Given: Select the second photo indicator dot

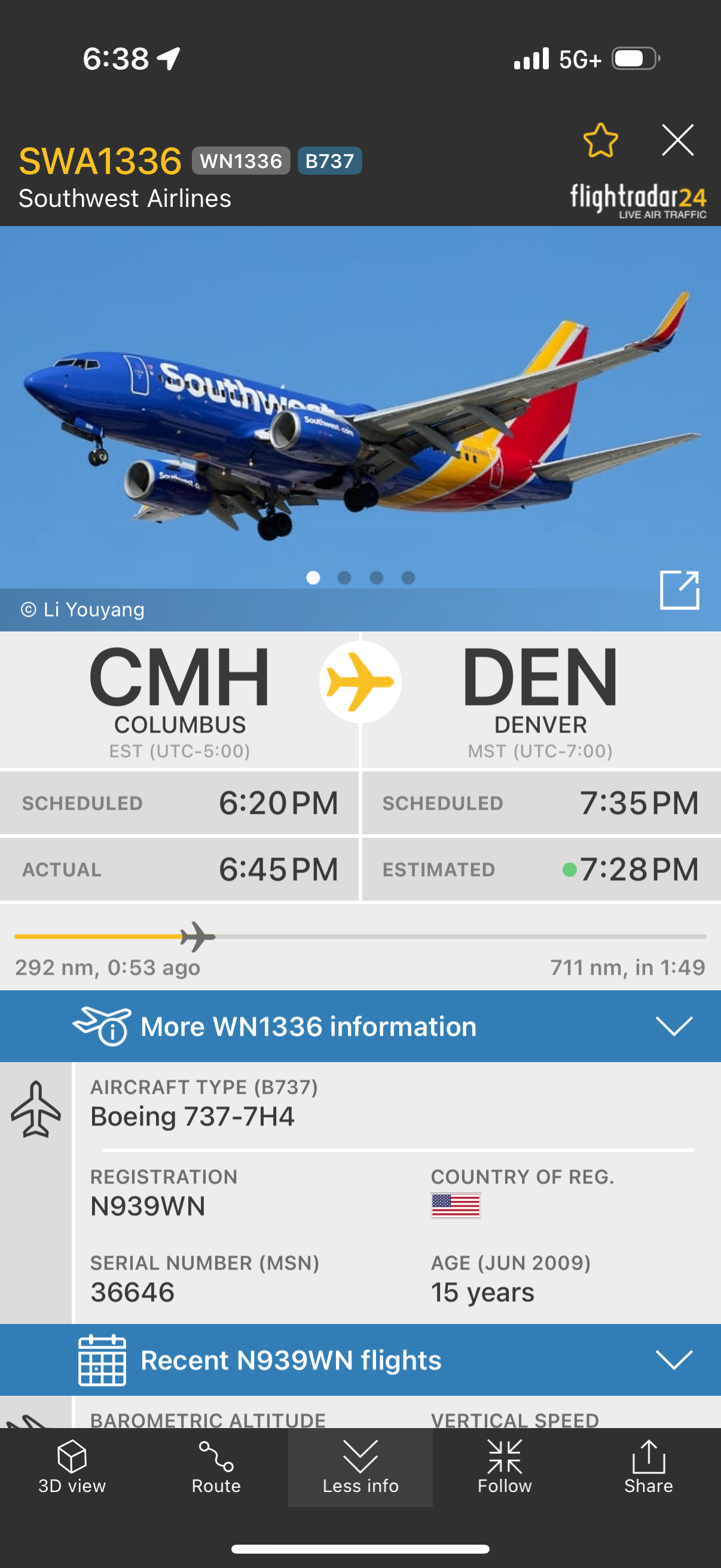Looking at the screenshot, I should tap(344, 578).
